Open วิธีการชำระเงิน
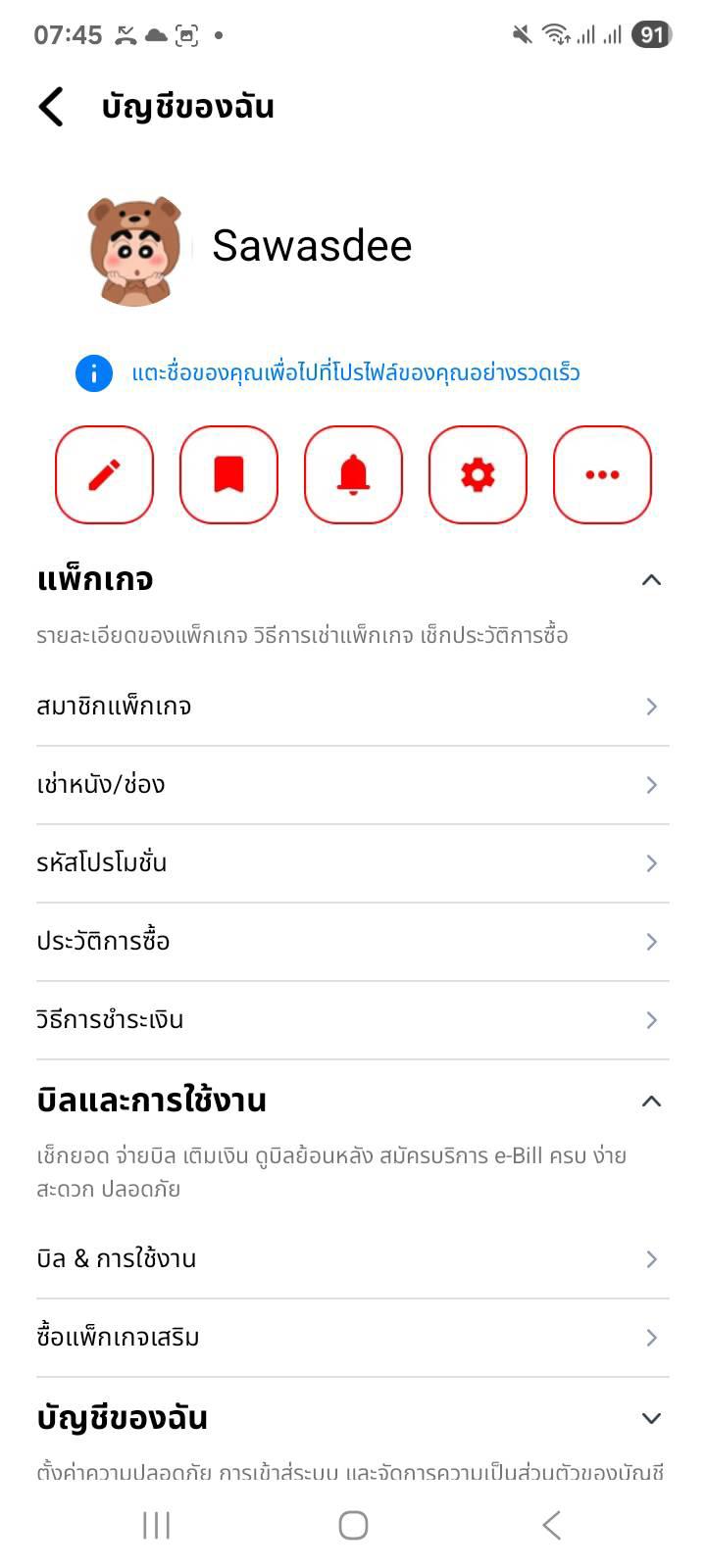The image size is (706, 1568). point(353,1020)
